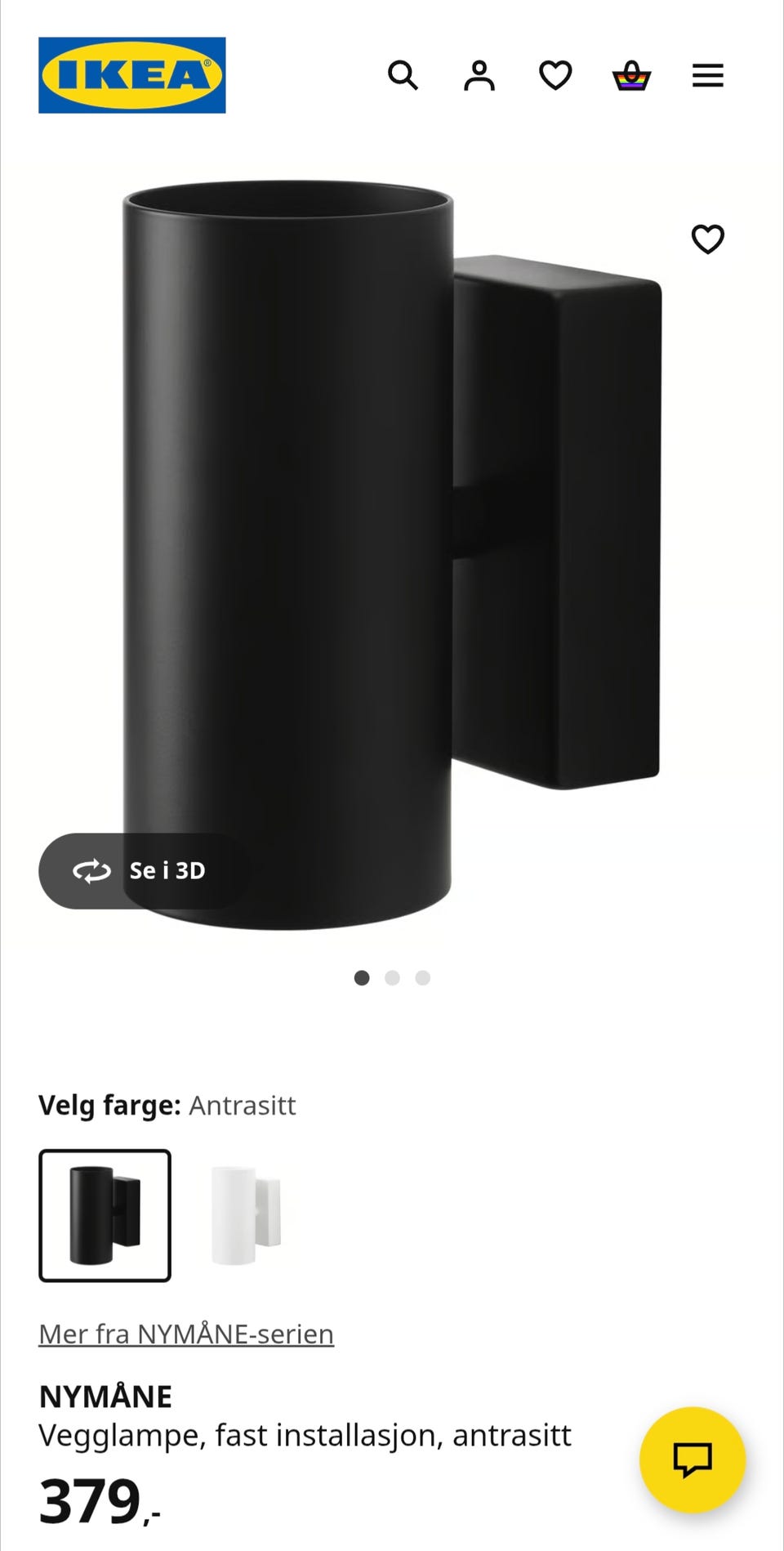Open the search icon
This screenshot has width=784, height=1551.
[403, 75]
